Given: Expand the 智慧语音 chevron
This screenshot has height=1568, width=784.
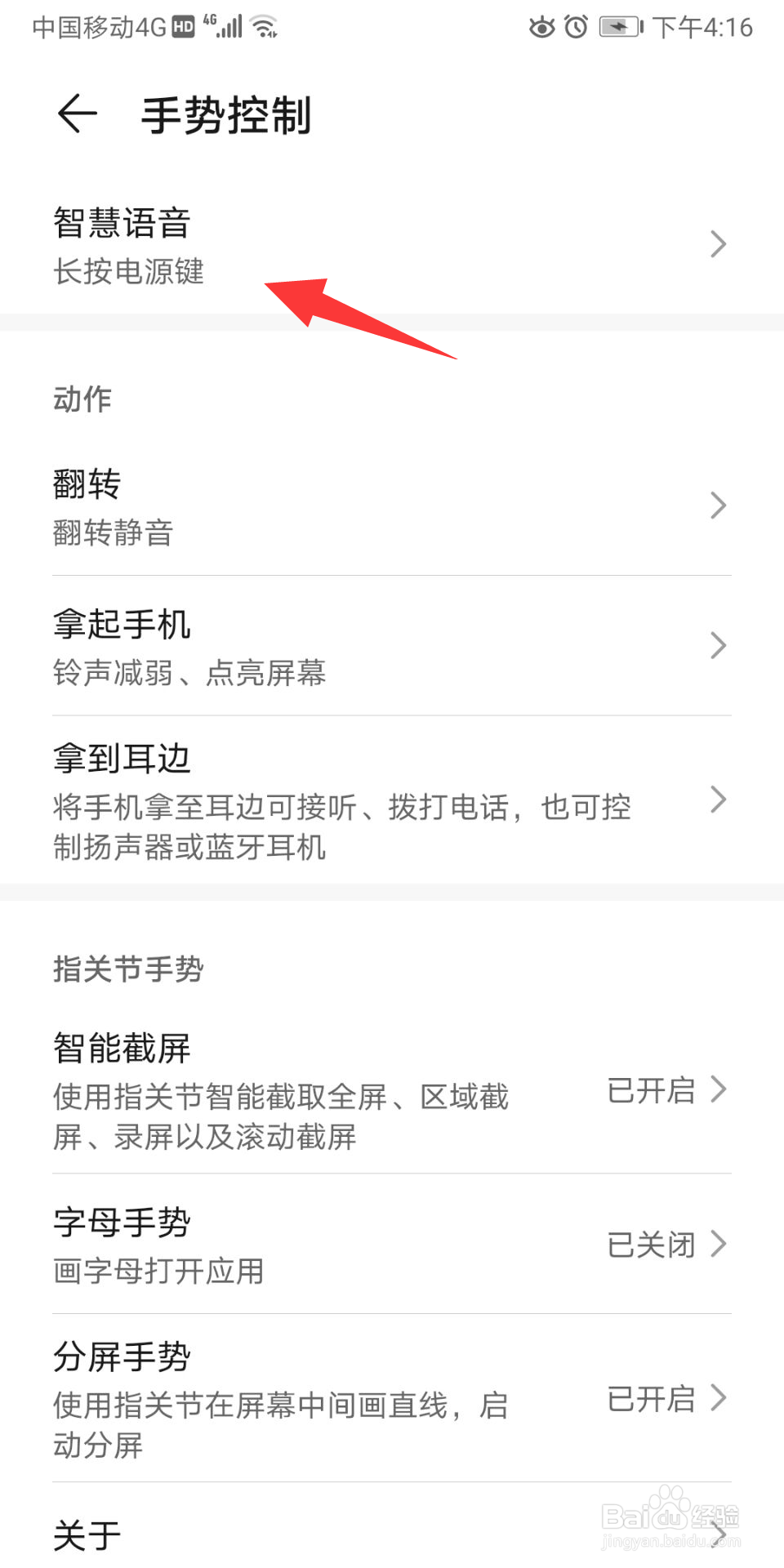Looking at the screenshot, I should pos(717,244).
